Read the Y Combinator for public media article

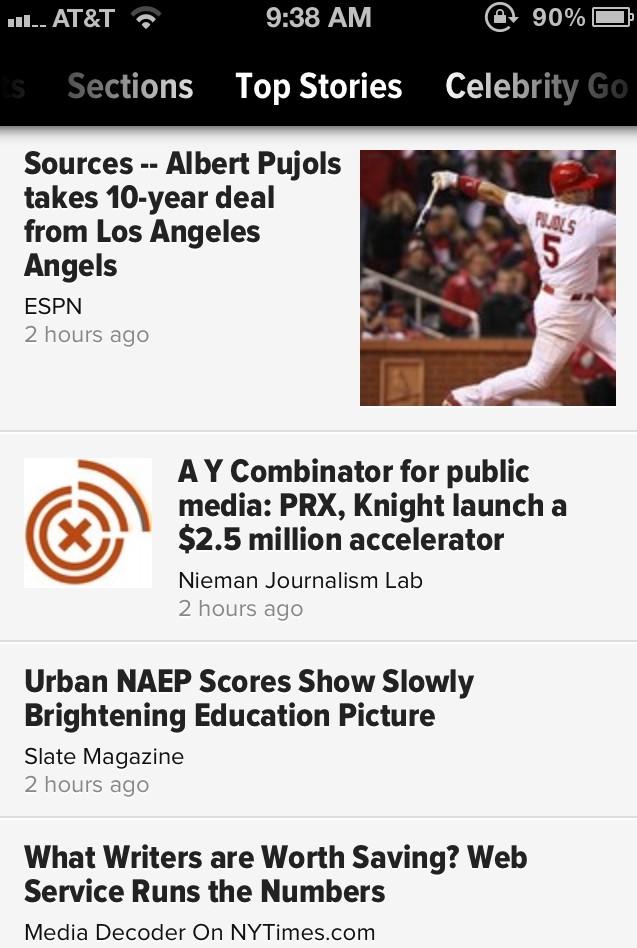click(x=372, y=506)
